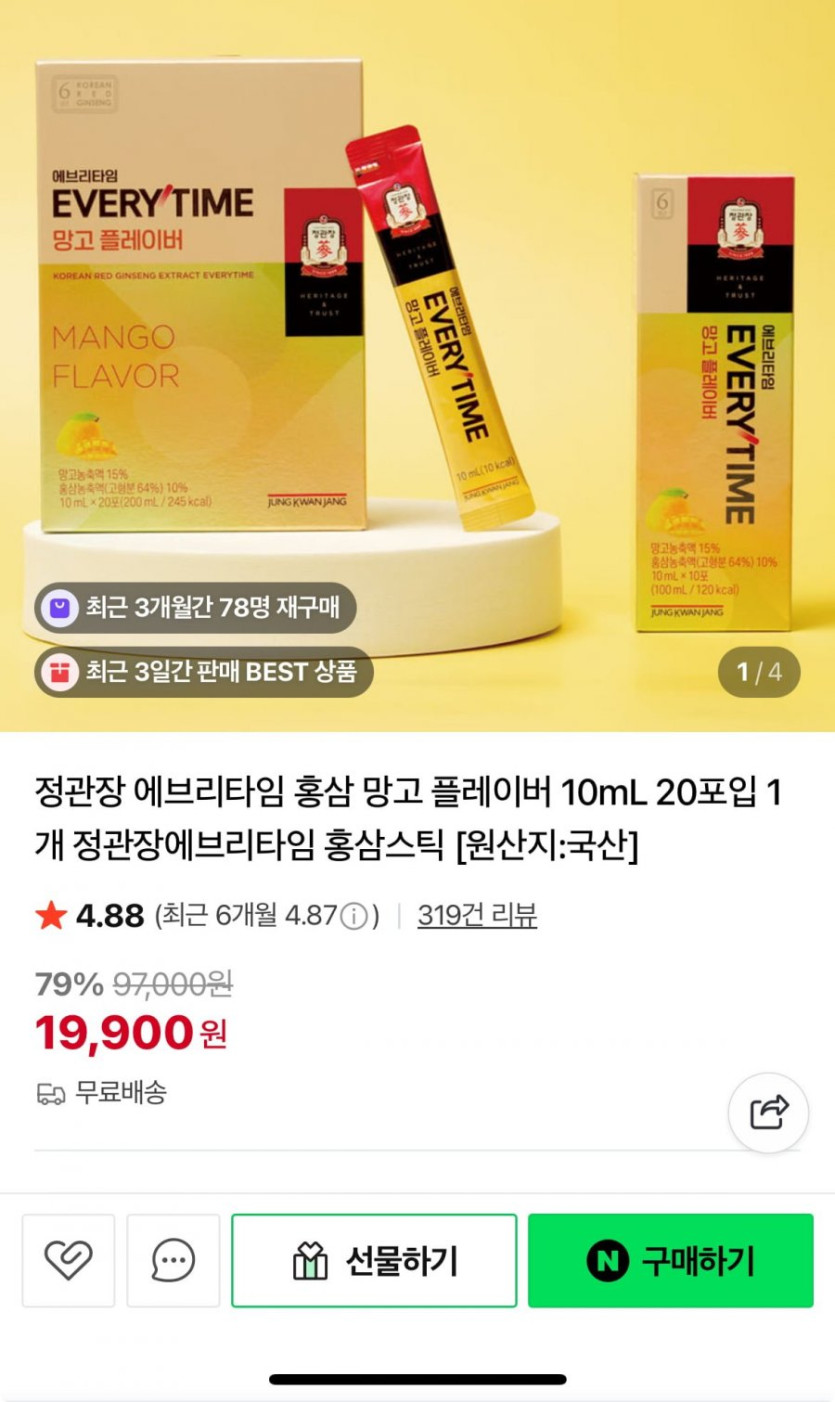Open the 319건 리뷰 reviews link
This screenshot has height=1402, width=835.
[x=477, y=915]
